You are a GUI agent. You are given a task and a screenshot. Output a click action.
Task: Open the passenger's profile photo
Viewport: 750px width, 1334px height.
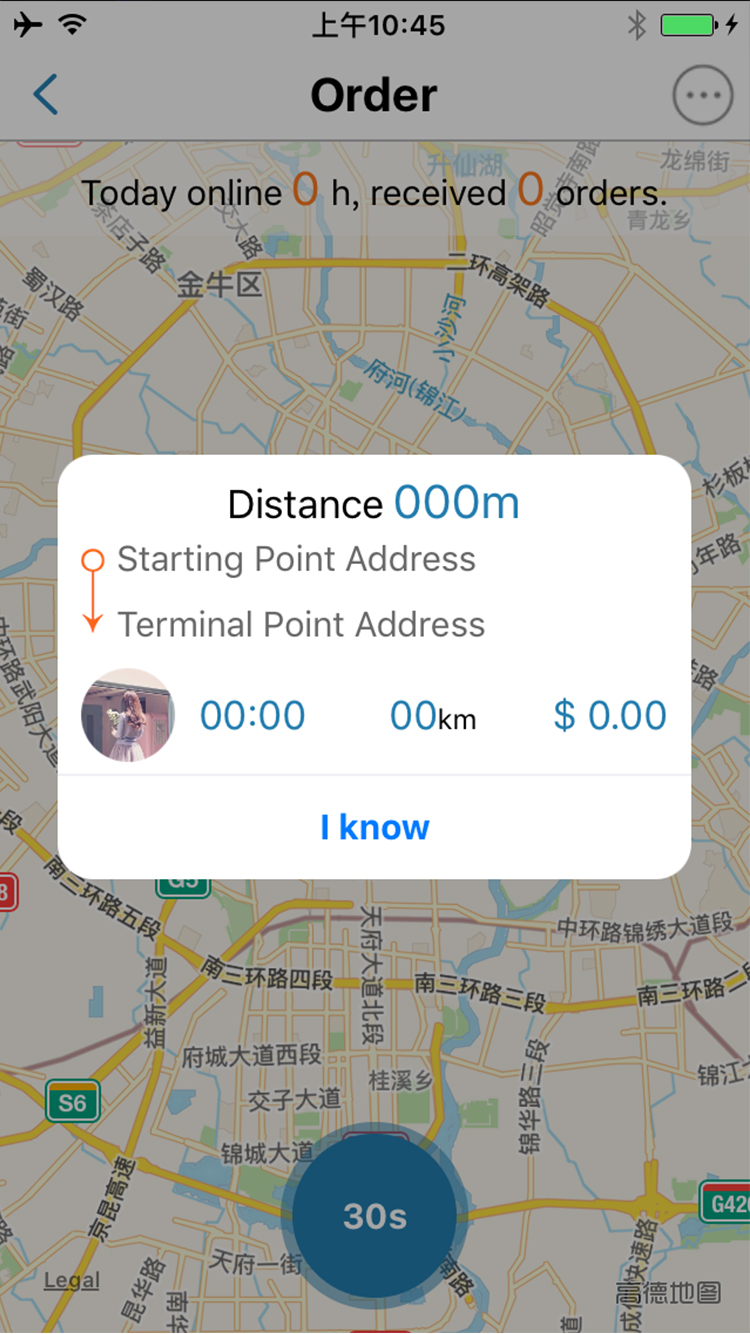128,716
